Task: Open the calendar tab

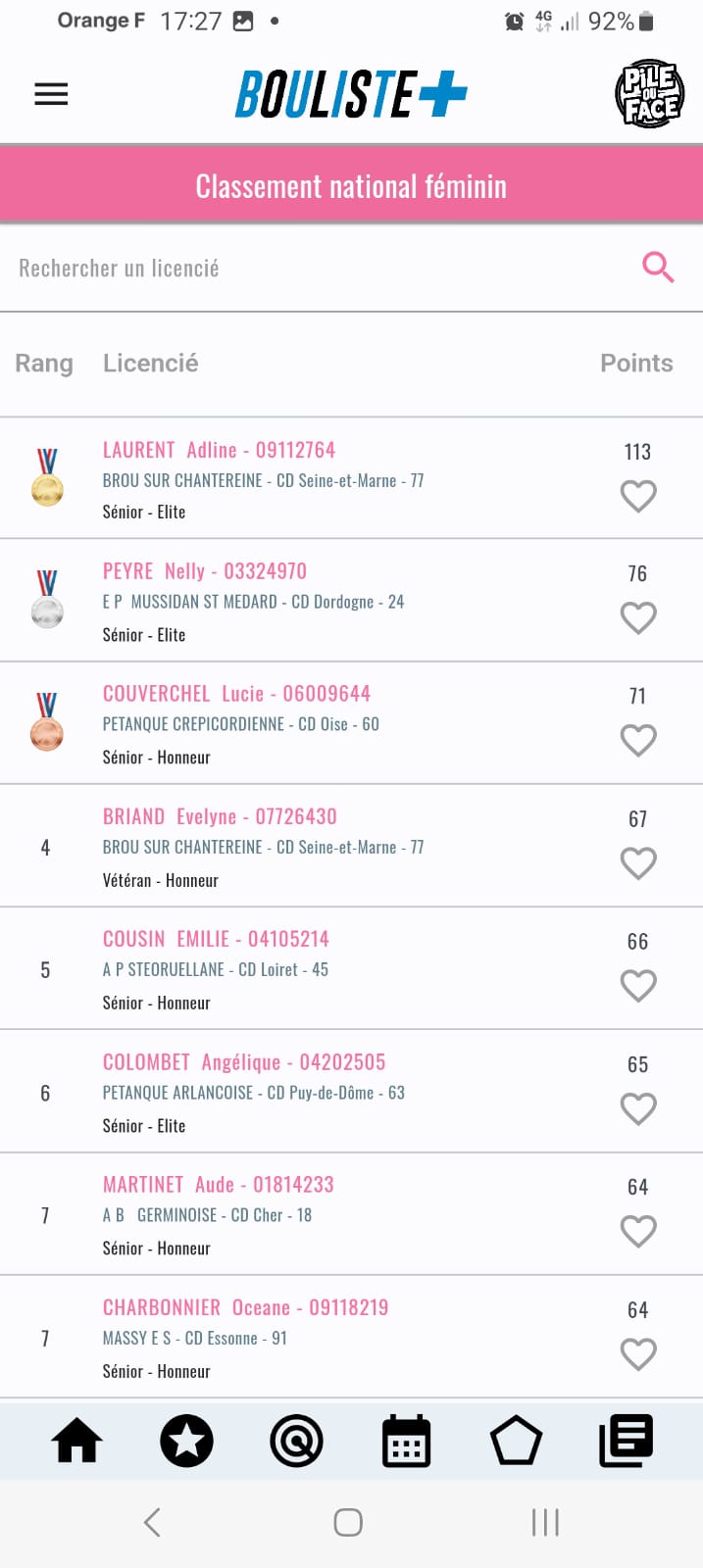Action: (406, 1441)
